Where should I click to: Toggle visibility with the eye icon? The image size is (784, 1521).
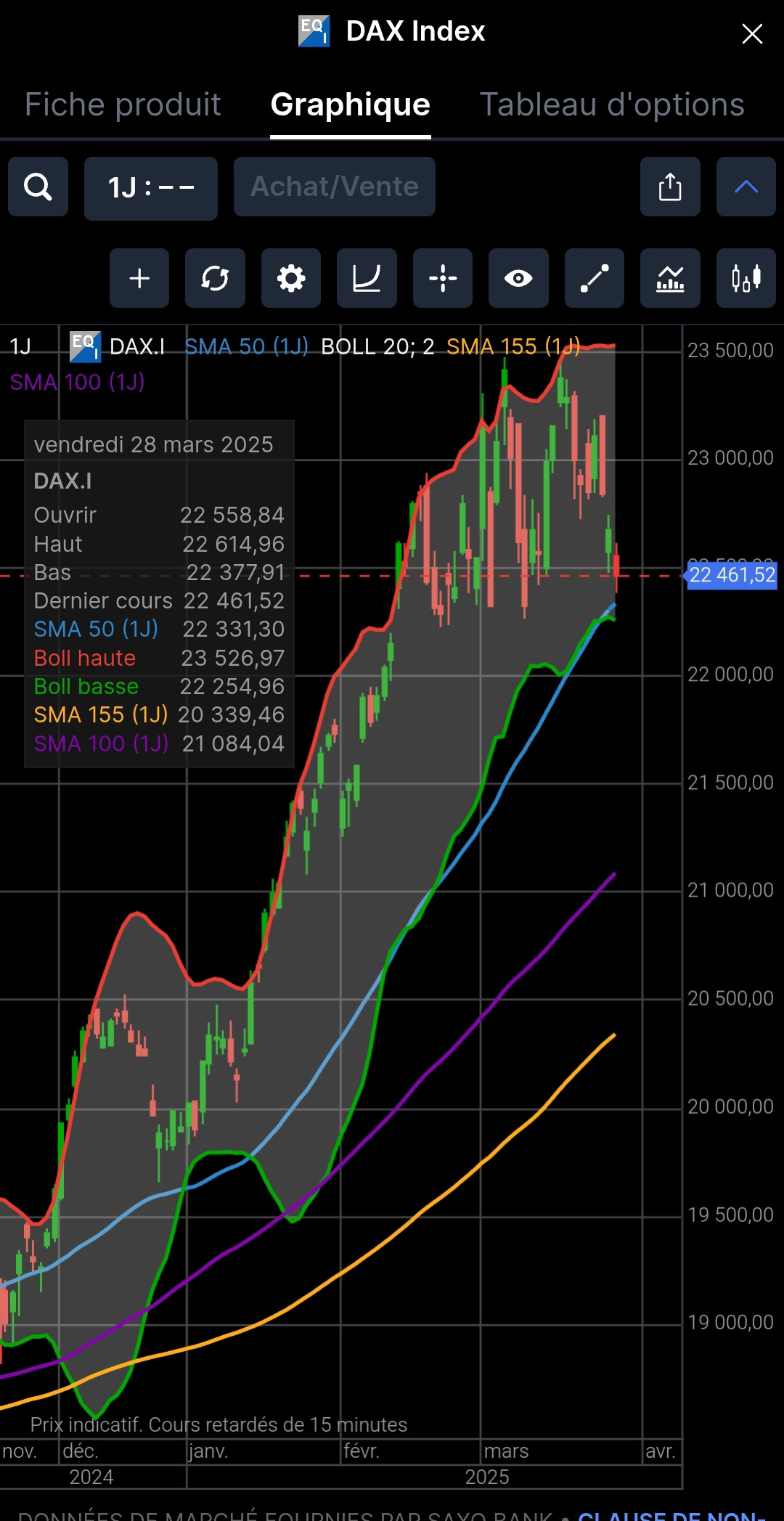click(518, 278)
